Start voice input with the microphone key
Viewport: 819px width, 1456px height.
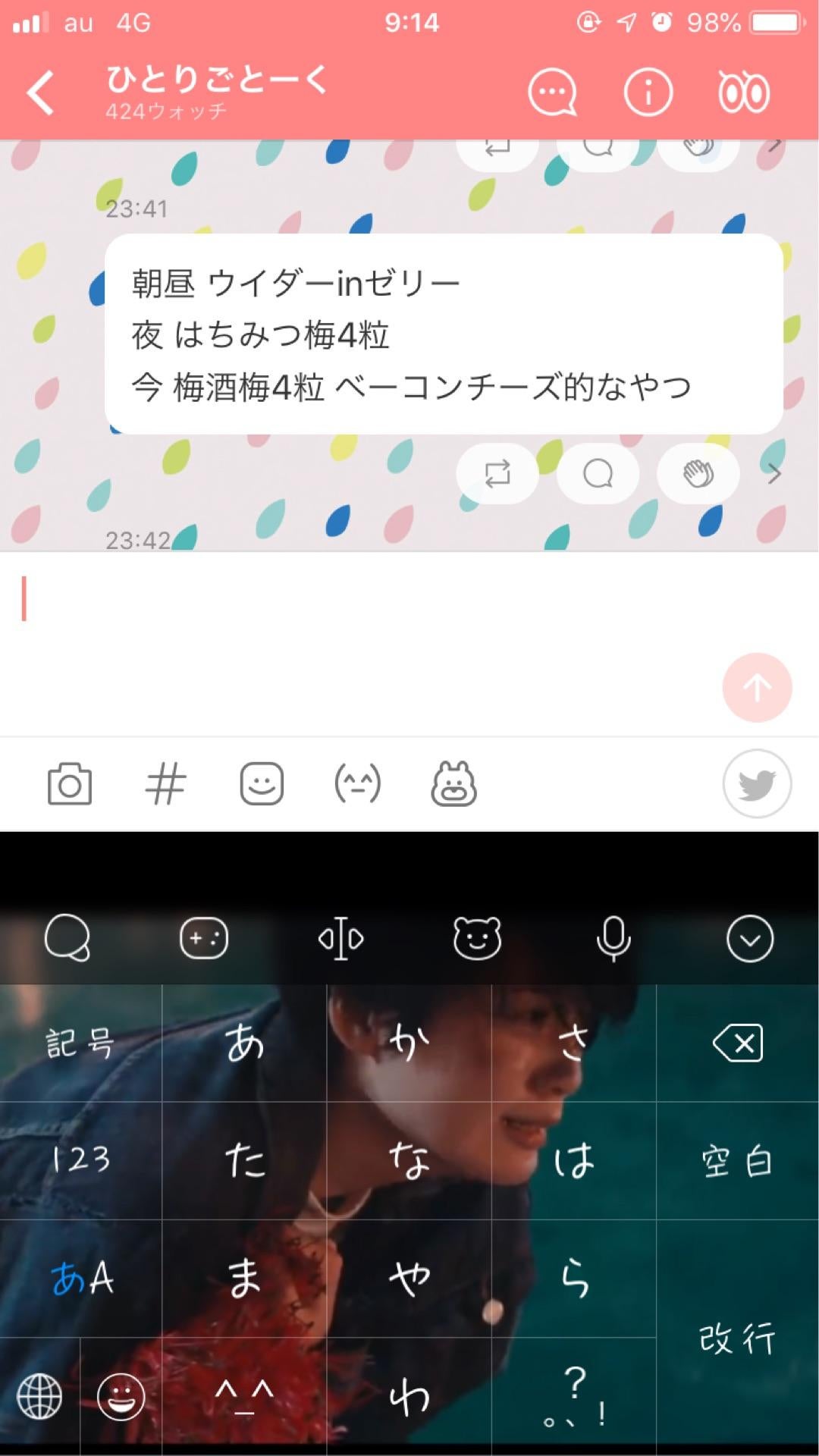pos(614,938)
